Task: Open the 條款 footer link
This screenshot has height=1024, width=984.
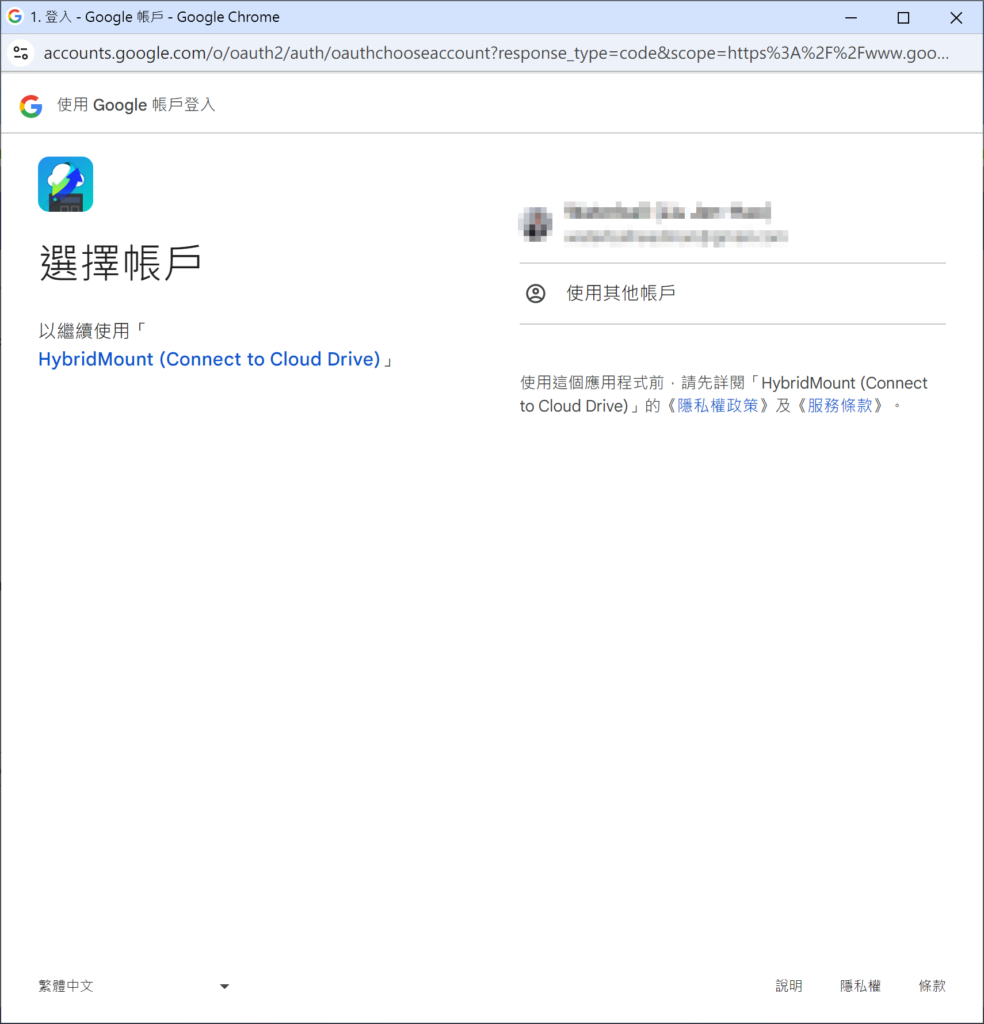Action: (x=932, y=986)
